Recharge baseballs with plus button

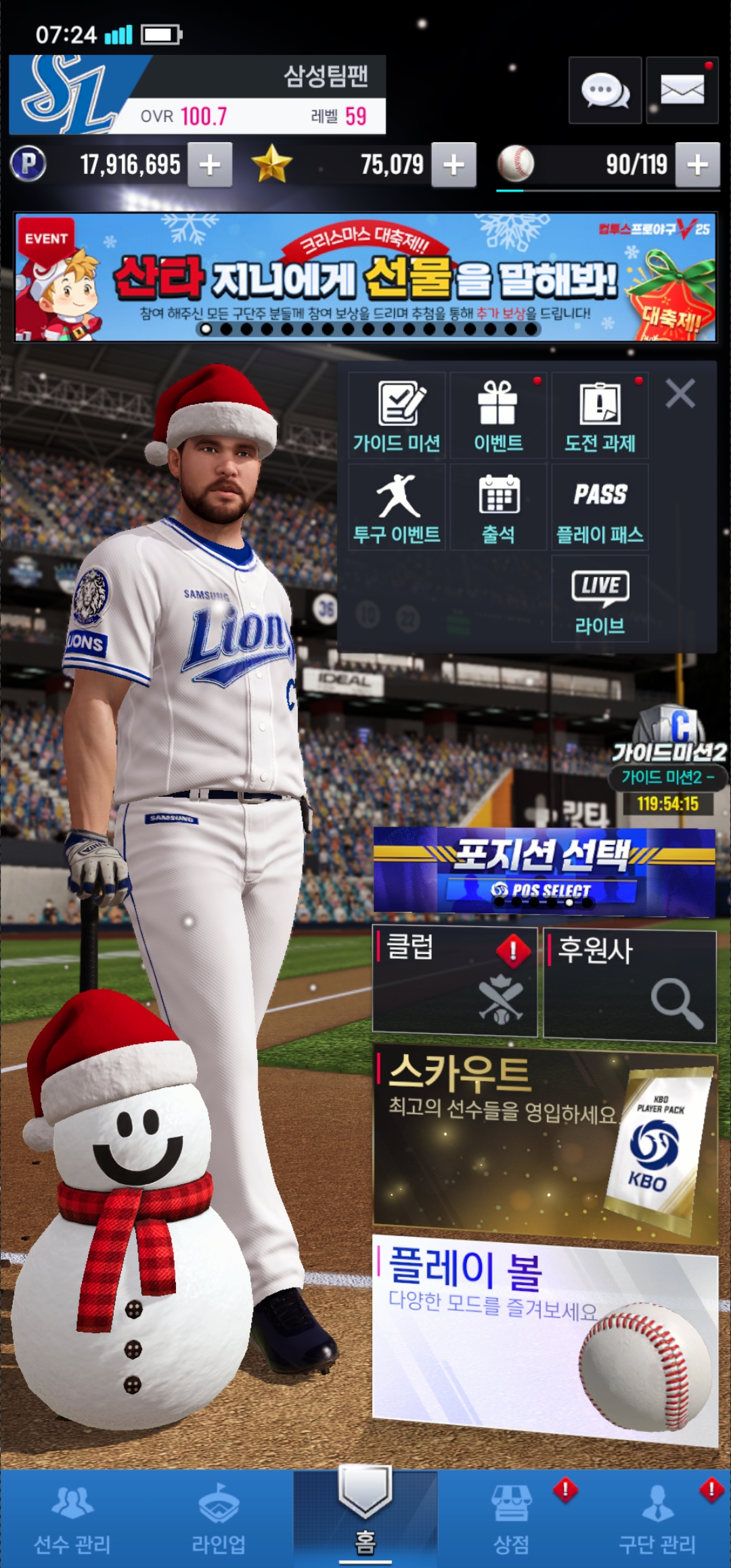(x=697, y=165)
